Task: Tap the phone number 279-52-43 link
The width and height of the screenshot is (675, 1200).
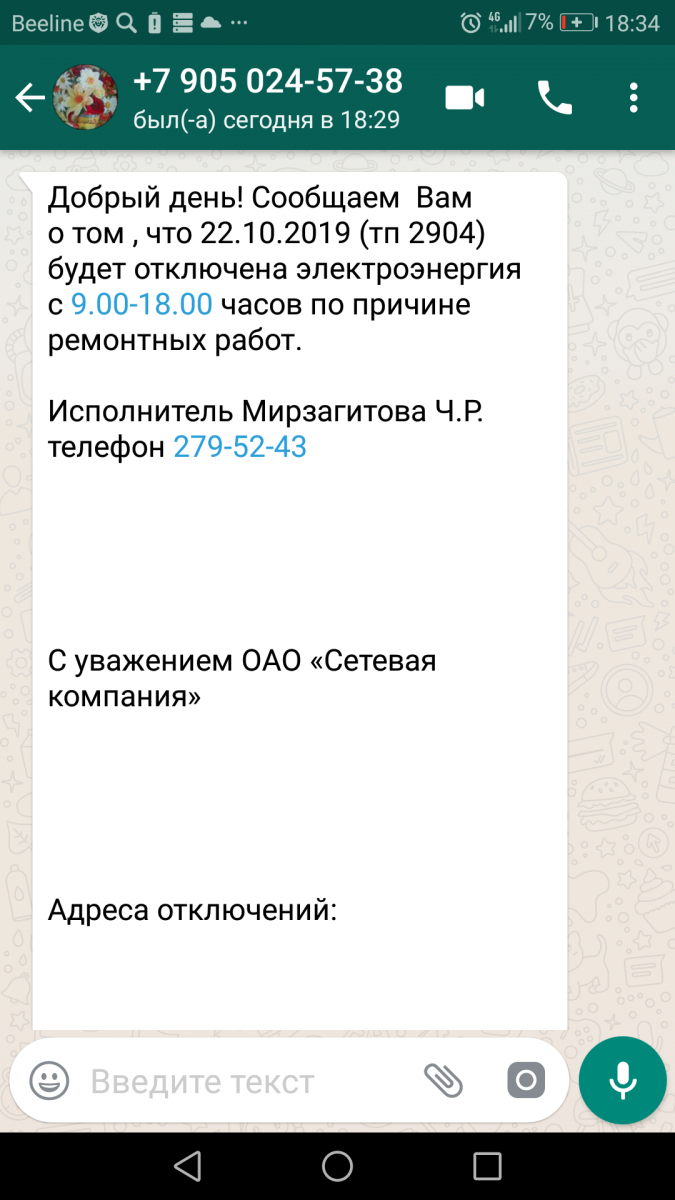Action: (240, 447)
